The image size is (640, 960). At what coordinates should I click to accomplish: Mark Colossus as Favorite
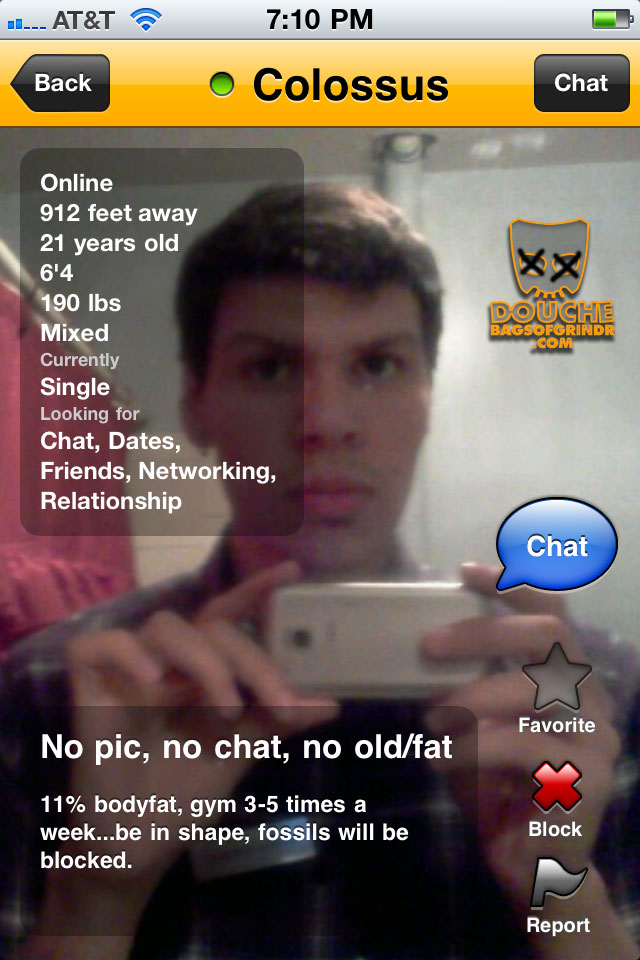point(557,688)
